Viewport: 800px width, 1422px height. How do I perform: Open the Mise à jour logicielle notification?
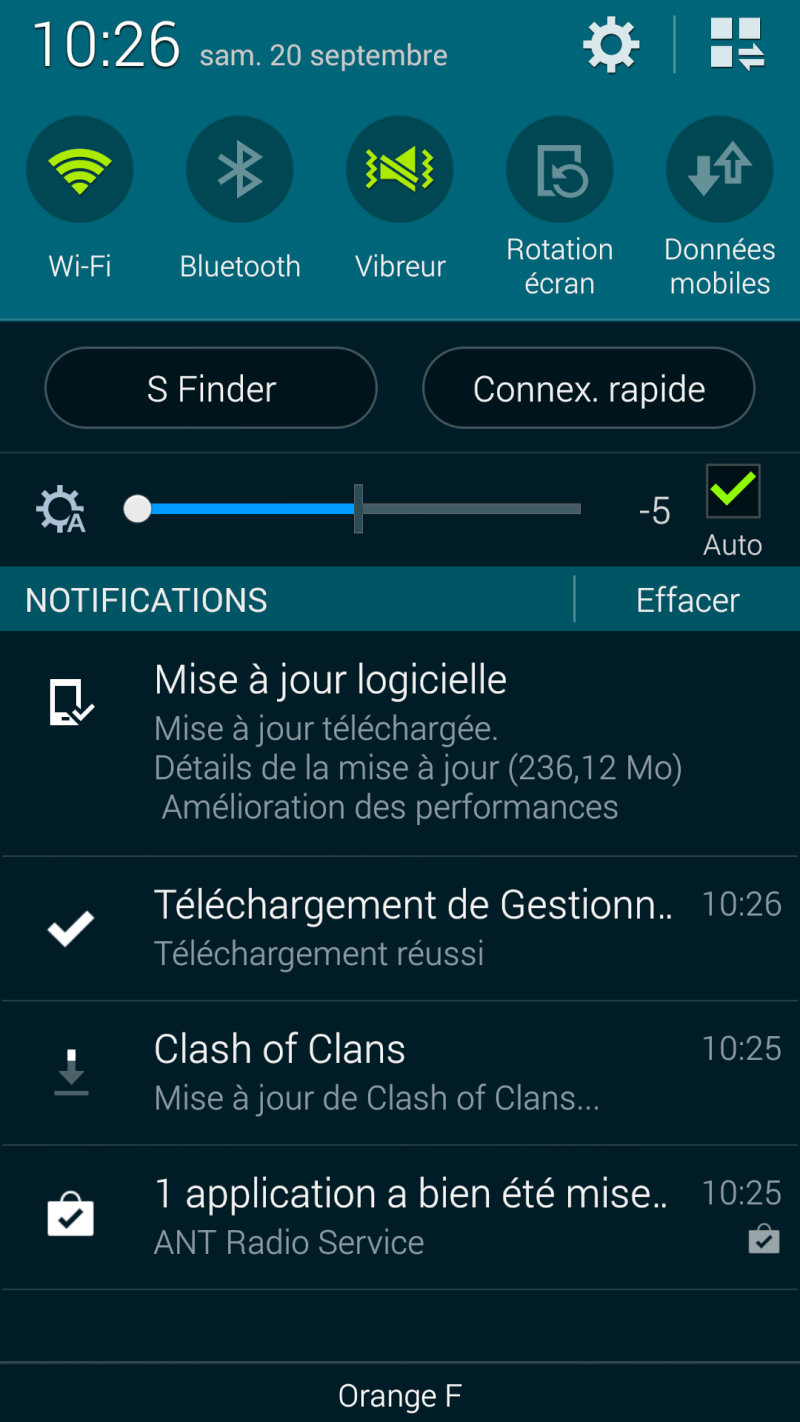pyautogui.click(x=400, y=743)
